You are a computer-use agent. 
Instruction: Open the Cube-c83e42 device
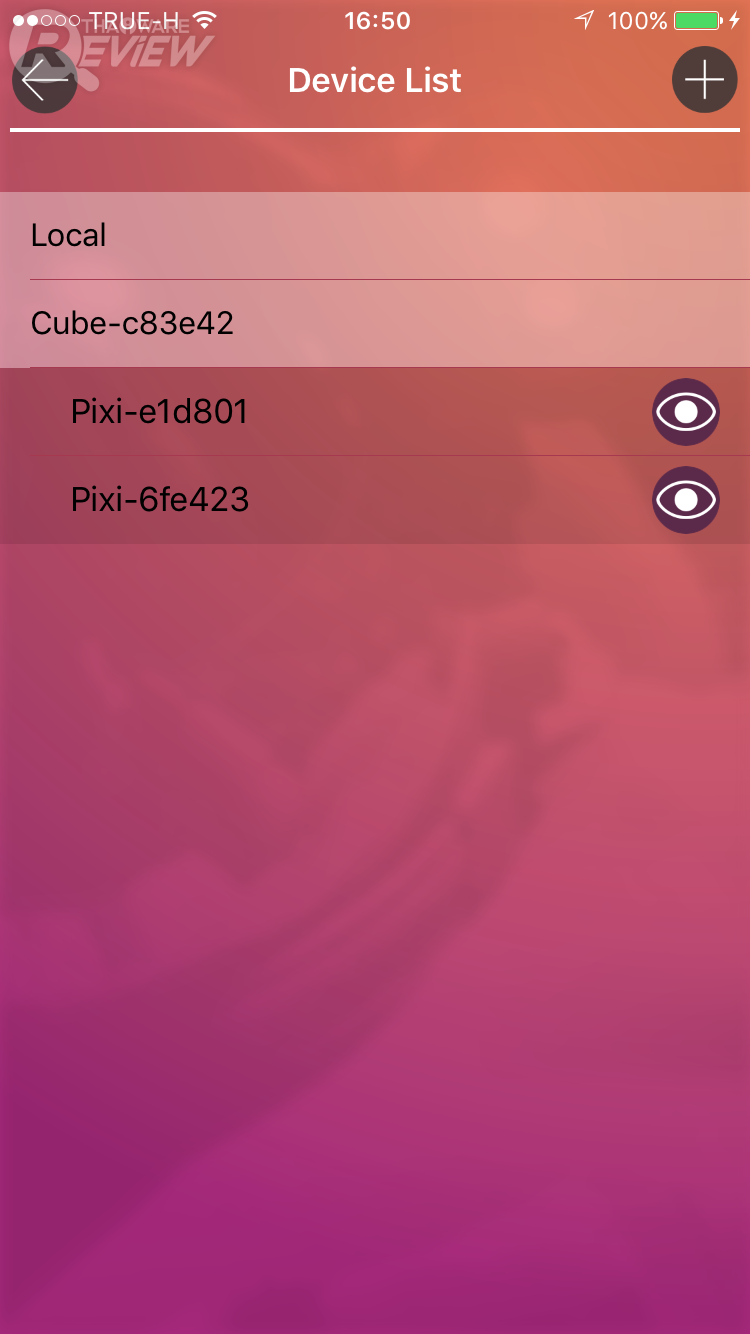click(375, 323)
